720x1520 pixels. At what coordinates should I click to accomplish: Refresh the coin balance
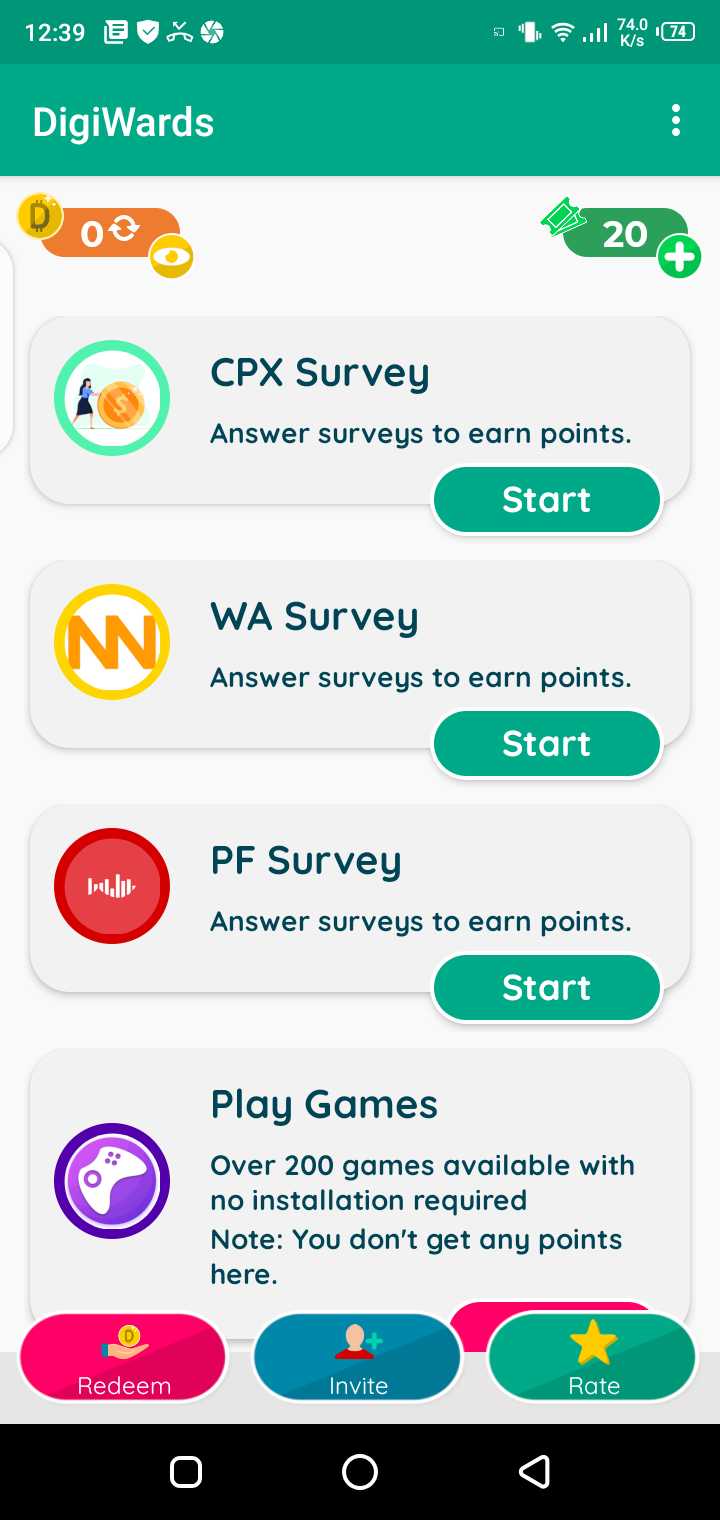(123, 230)
